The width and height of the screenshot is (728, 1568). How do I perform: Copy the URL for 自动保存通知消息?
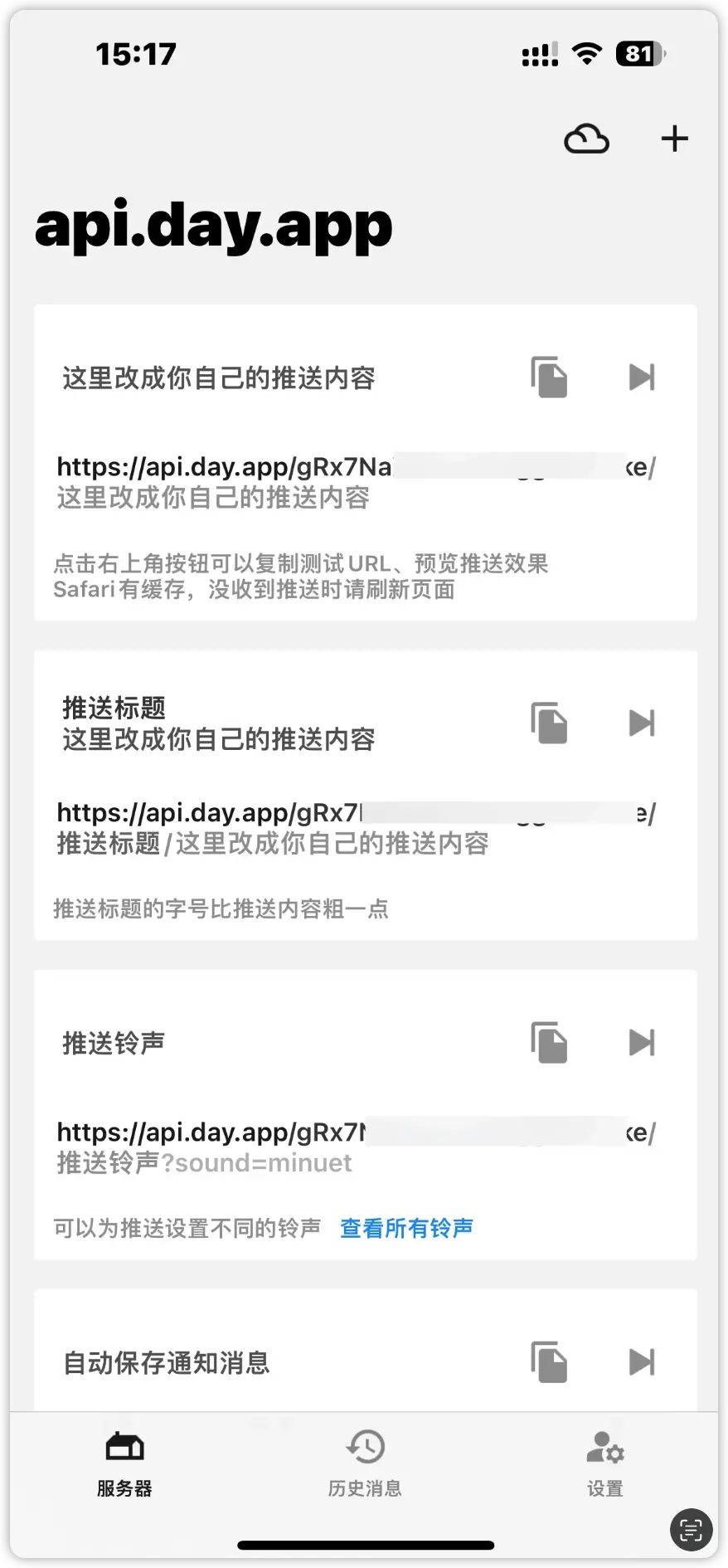(549, 1361)
